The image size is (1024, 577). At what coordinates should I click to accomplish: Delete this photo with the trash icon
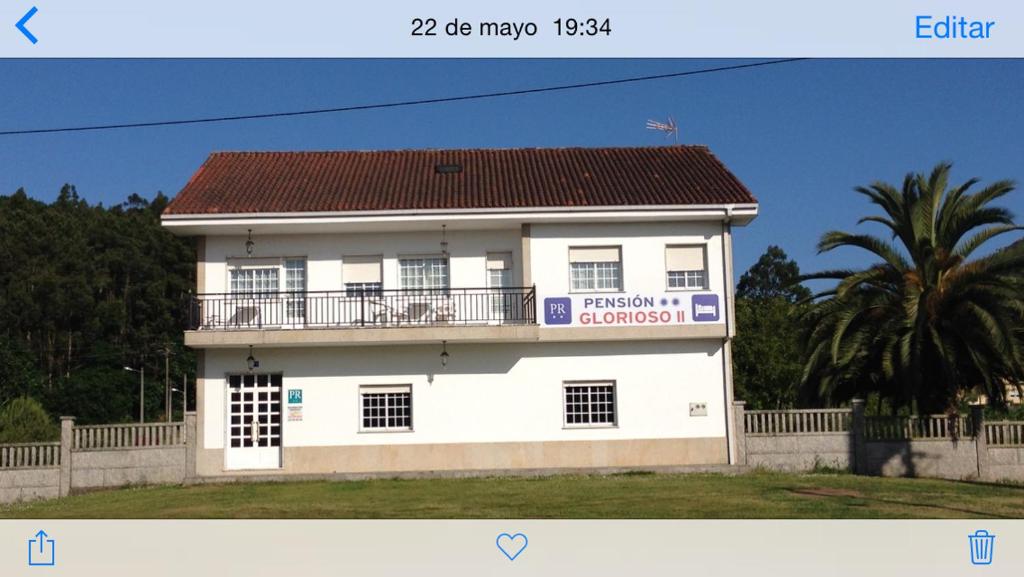[981, 547]
